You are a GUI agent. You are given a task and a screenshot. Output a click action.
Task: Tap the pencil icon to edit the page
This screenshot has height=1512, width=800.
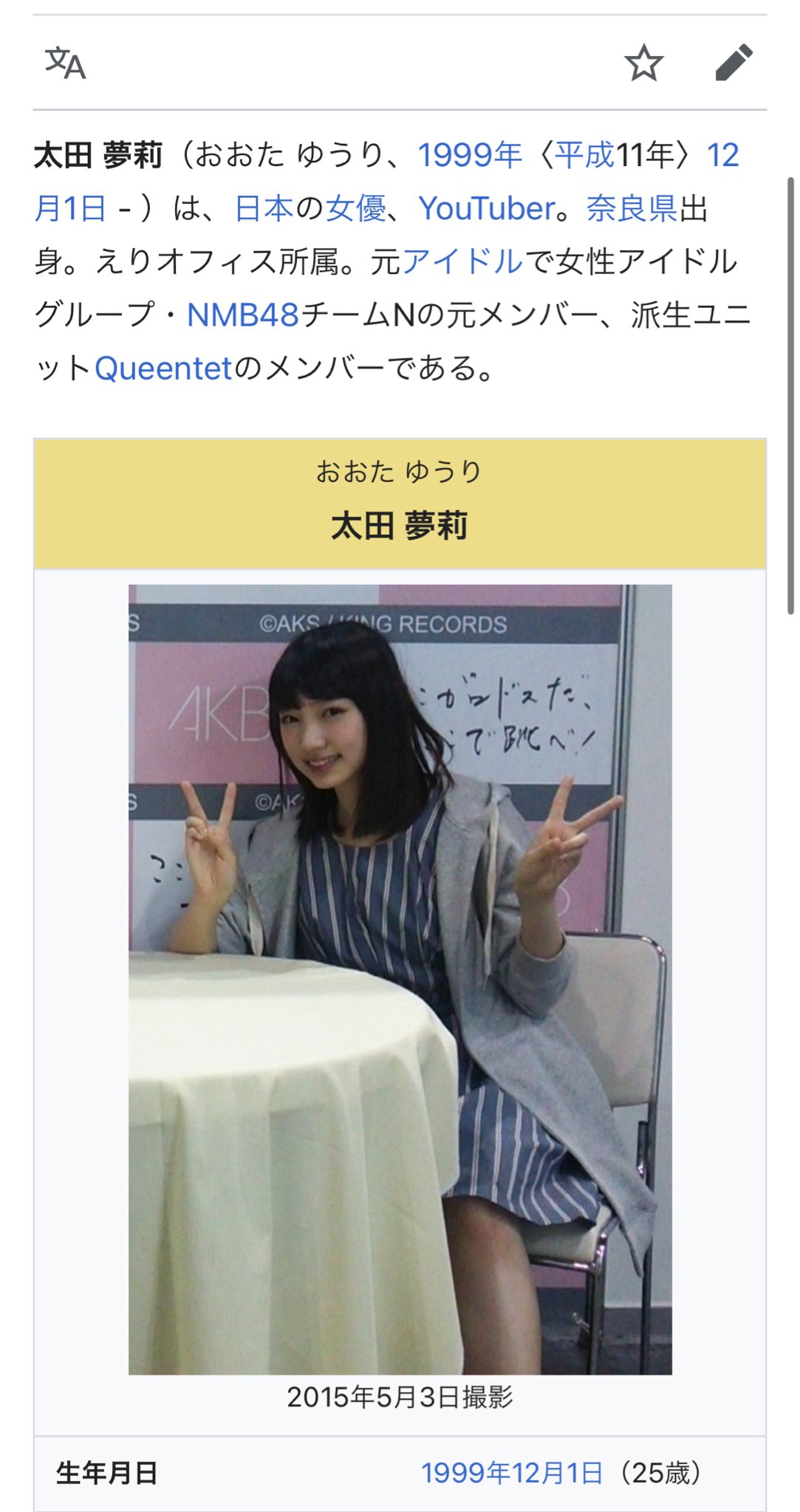pos(734,63)
